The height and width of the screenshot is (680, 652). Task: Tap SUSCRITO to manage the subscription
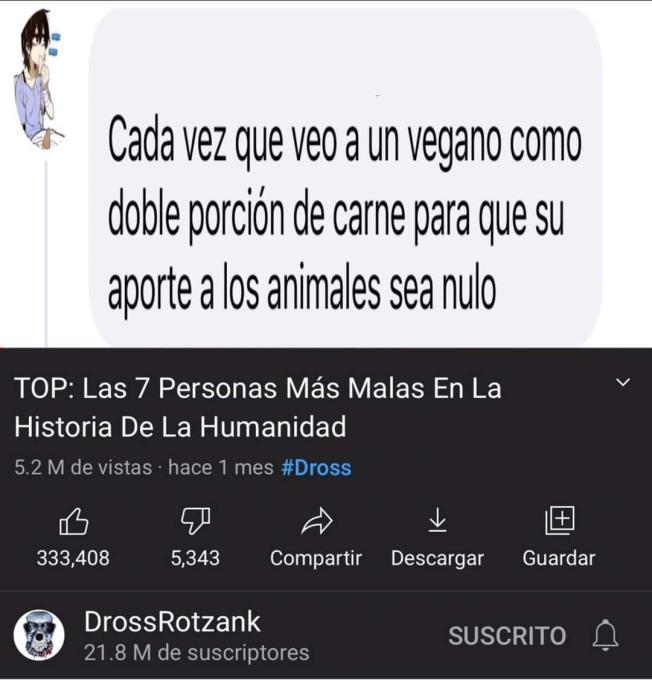click(x=507, y=636)
